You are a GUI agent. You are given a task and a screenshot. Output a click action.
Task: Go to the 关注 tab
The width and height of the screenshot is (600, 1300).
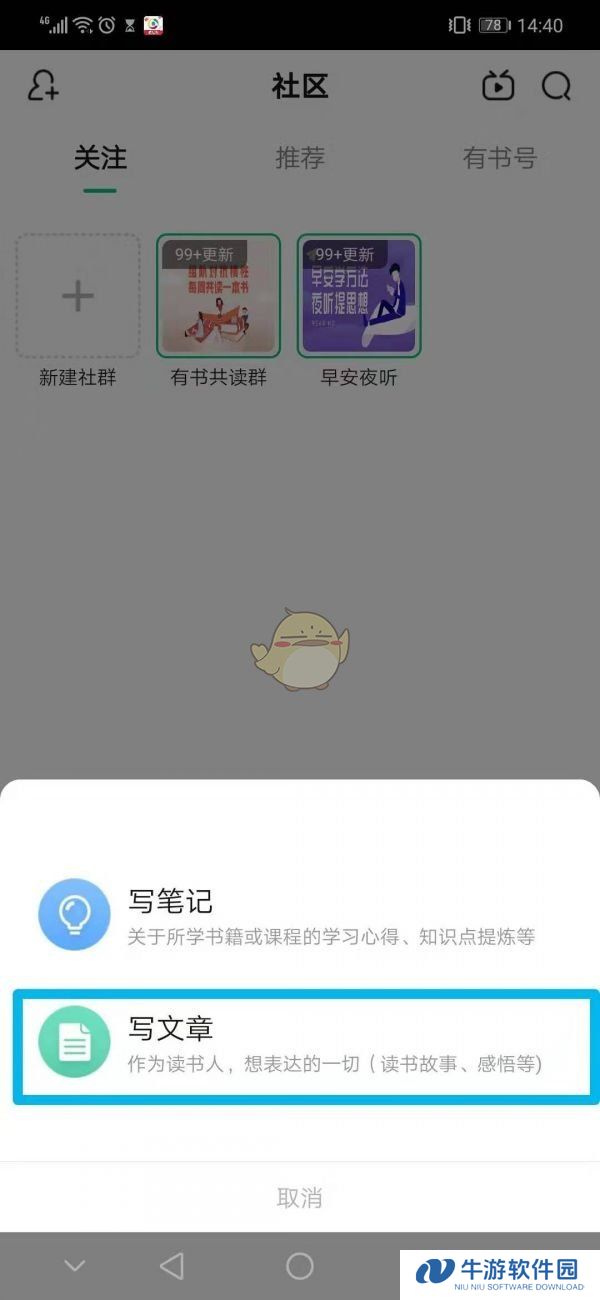(100, 158)
